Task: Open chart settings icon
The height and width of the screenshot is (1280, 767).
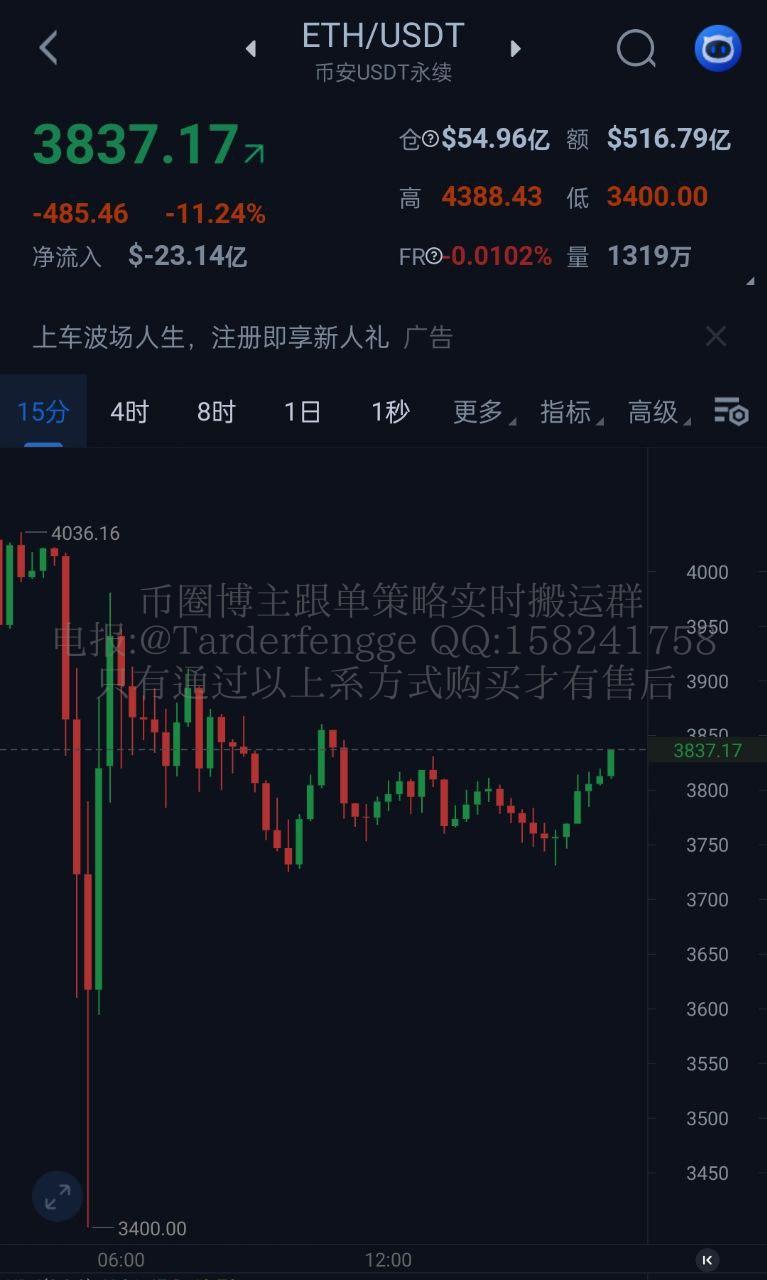Action: click(x=731, y=411)
